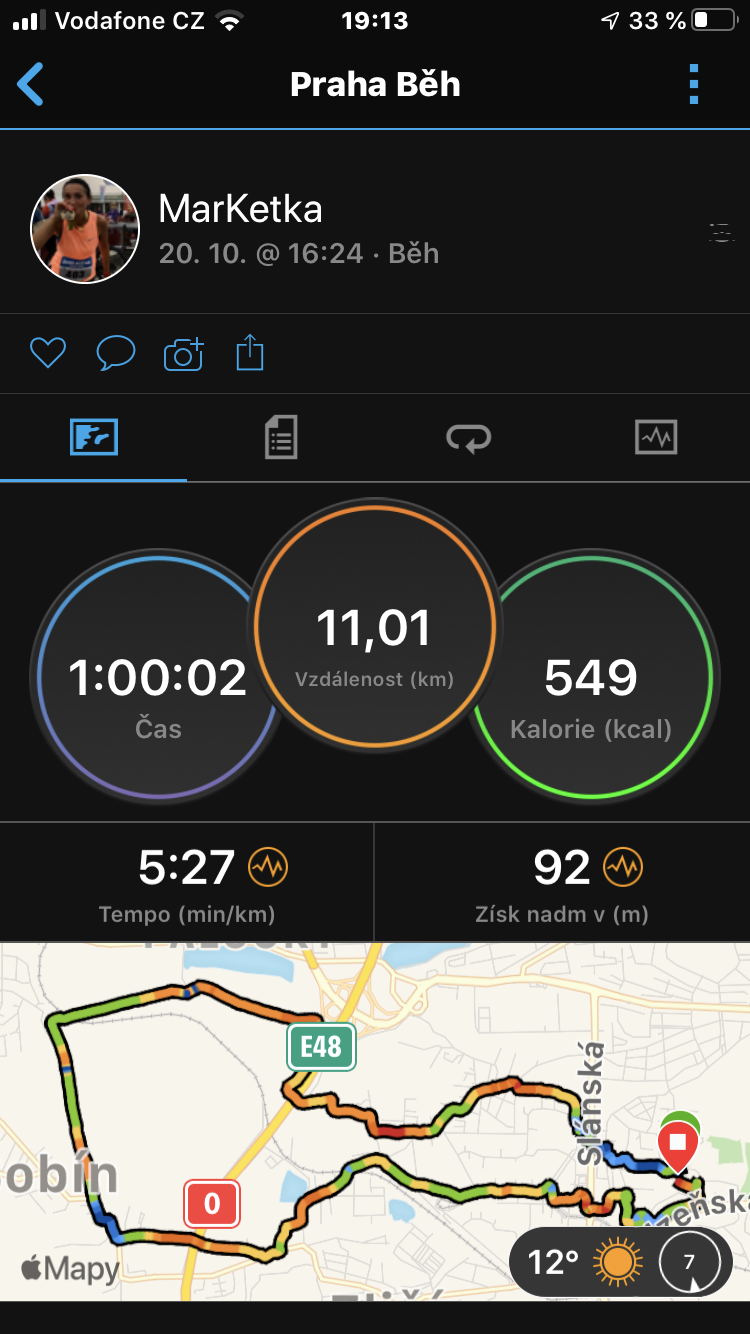Switch to the charts tab
This screenshot has height=1334, width=750.
click(656, 437)
